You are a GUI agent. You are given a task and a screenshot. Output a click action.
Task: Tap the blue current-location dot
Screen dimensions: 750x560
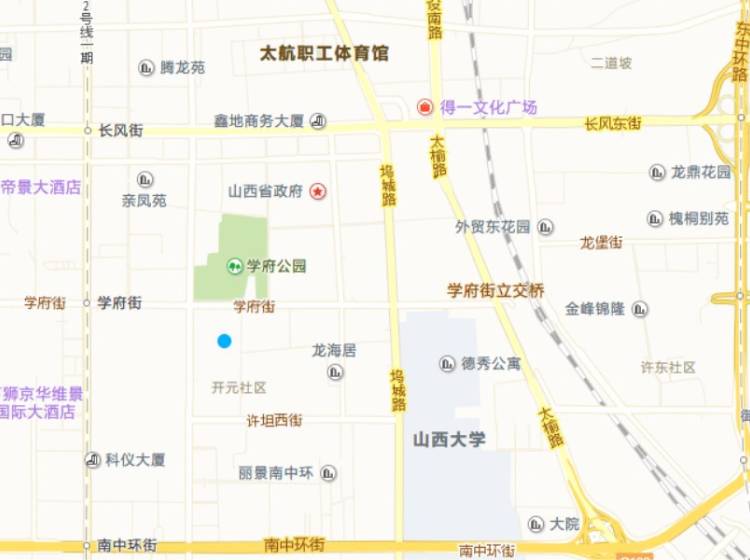[x=224, y=341]
